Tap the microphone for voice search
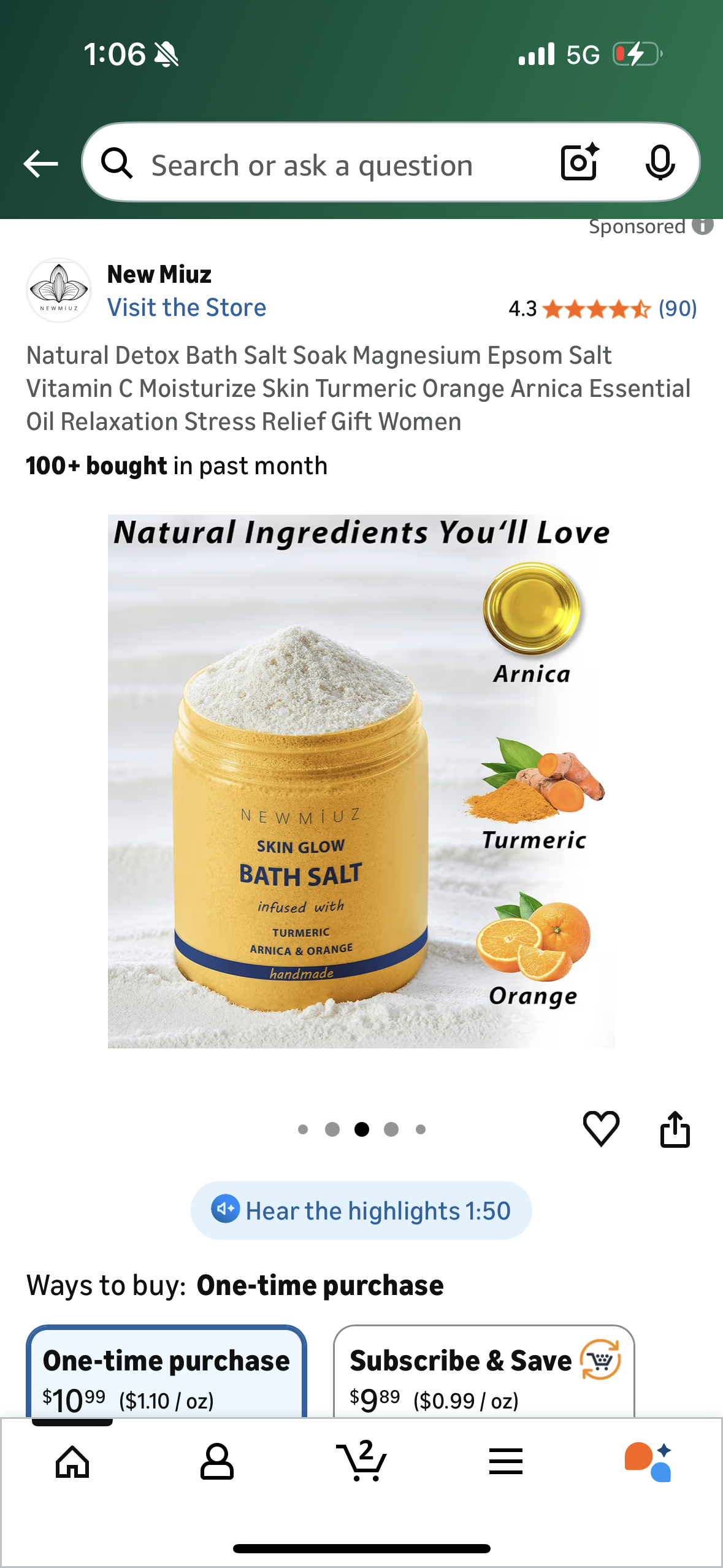 click(659, 163)
